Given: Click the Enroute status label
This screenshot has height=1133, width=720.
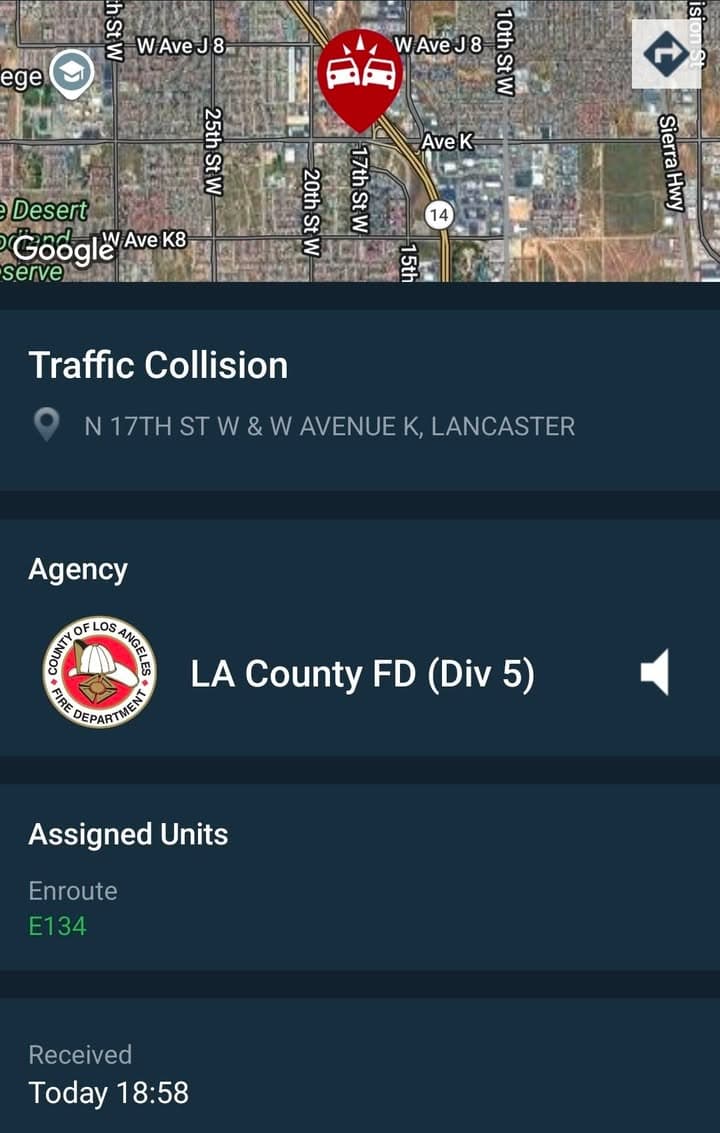Looking at the screenshot, I should tap(74, 890).
